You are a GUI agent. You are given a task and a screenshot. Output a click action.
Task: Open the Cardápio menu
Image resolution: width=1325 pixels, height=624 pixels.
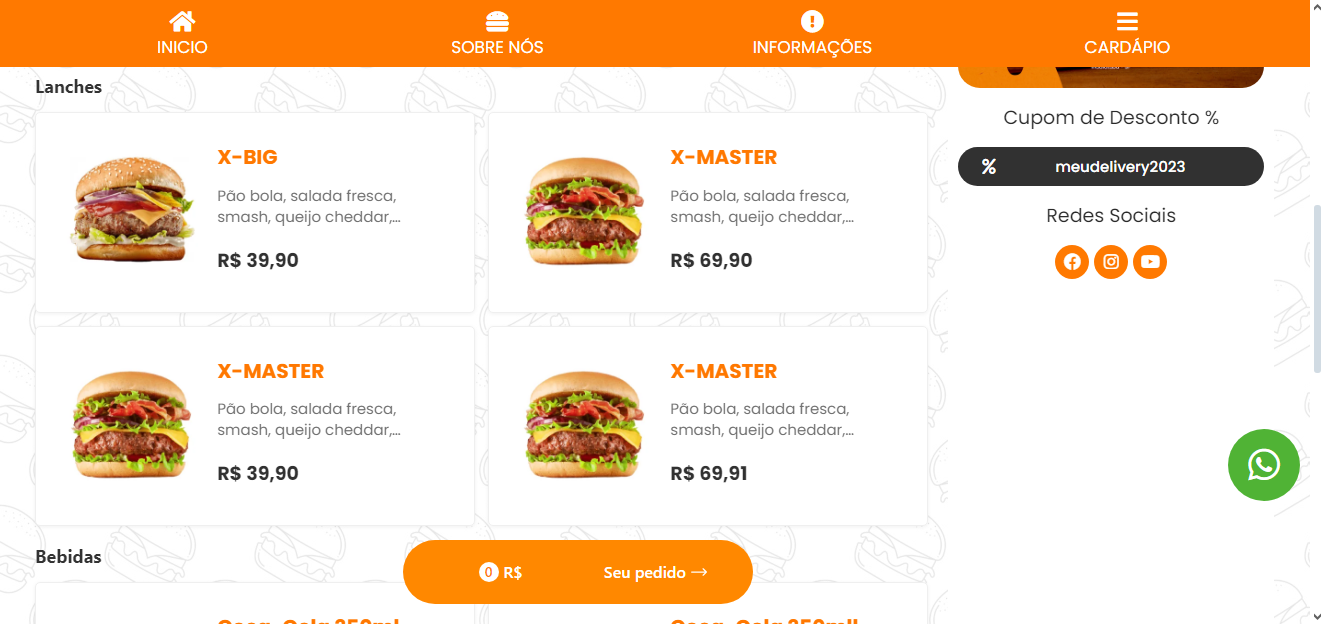pos(1127,34)
